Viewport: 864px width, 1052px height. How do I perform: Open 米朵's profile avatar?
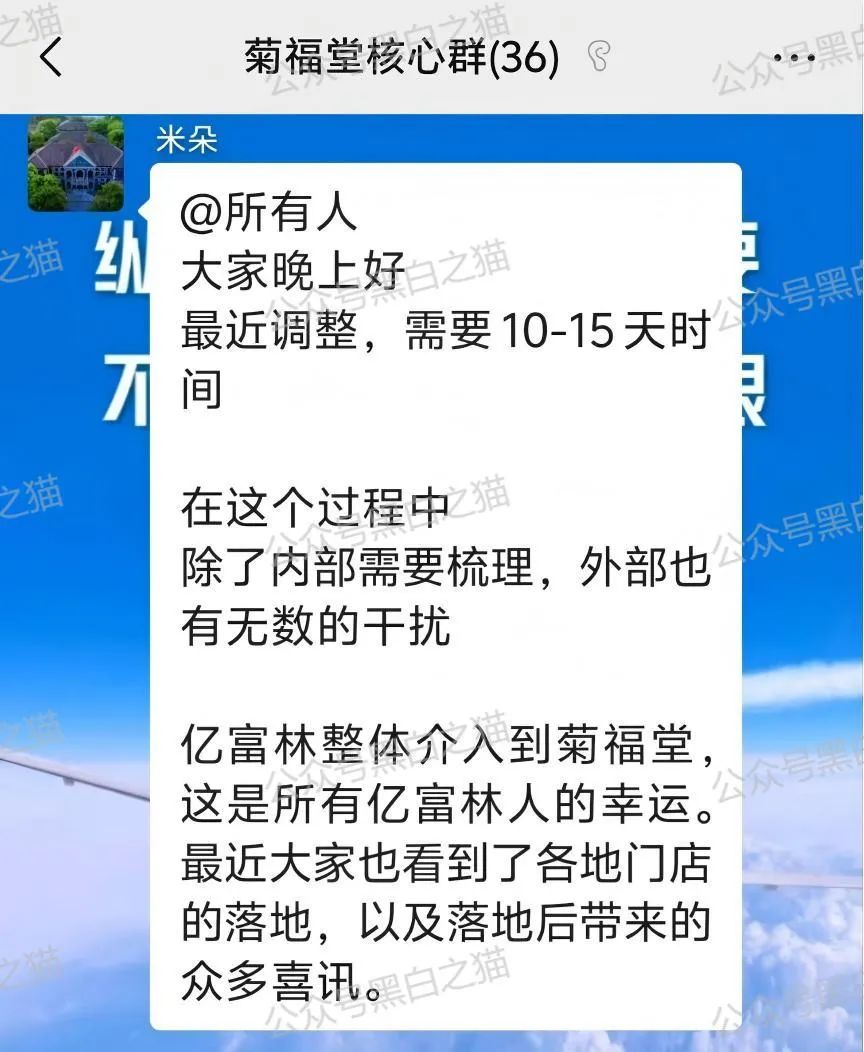point(76,164)
